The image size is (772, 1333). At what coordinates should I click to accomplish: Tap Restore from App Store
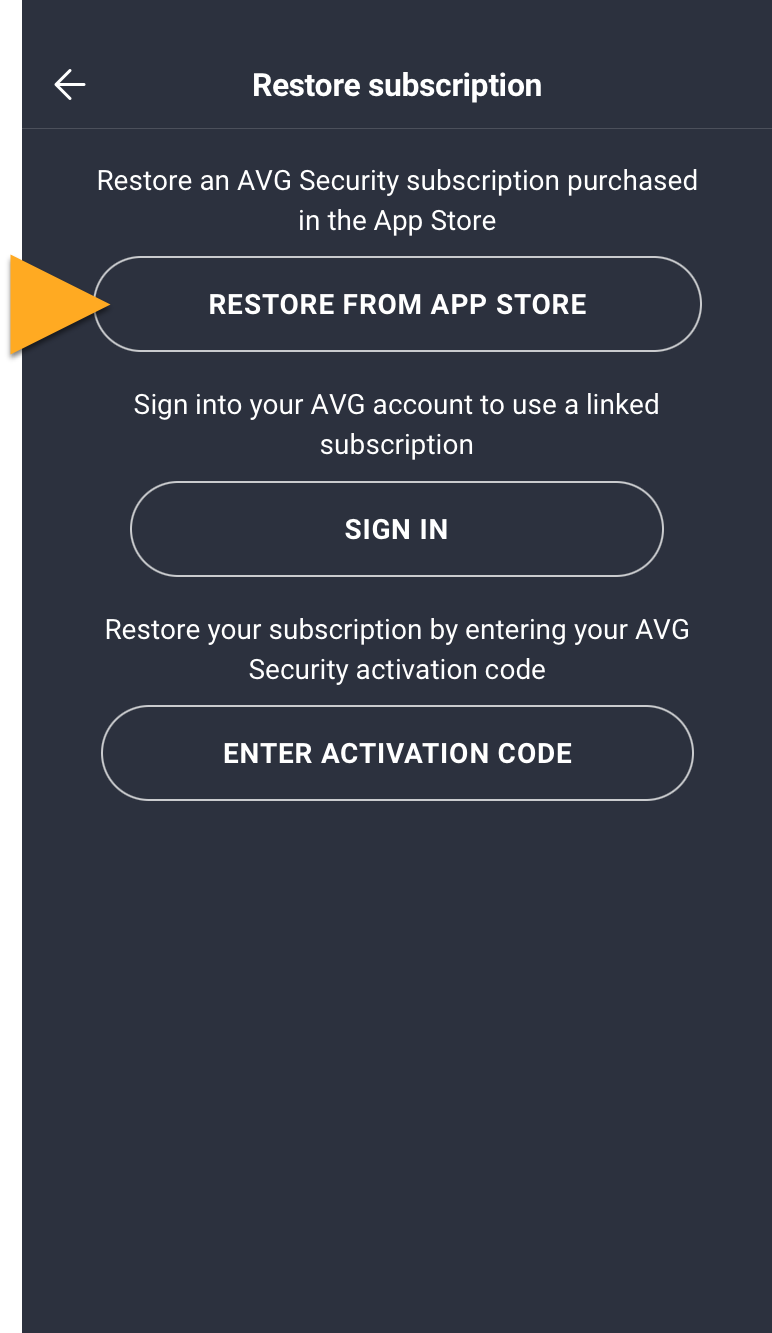pyautogui.click(x=397, y=304)
